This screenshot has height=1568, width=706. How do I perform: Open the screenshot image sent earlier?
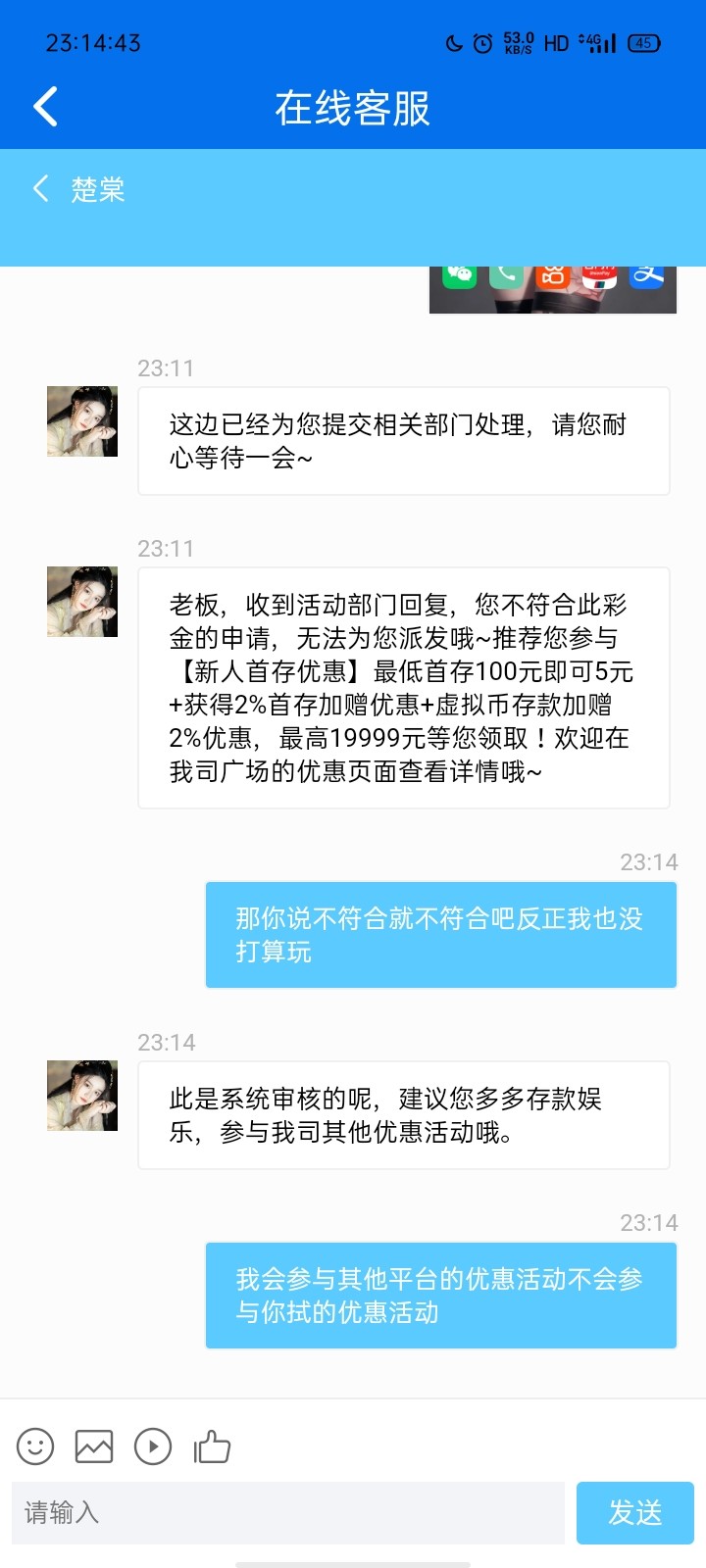553,290
